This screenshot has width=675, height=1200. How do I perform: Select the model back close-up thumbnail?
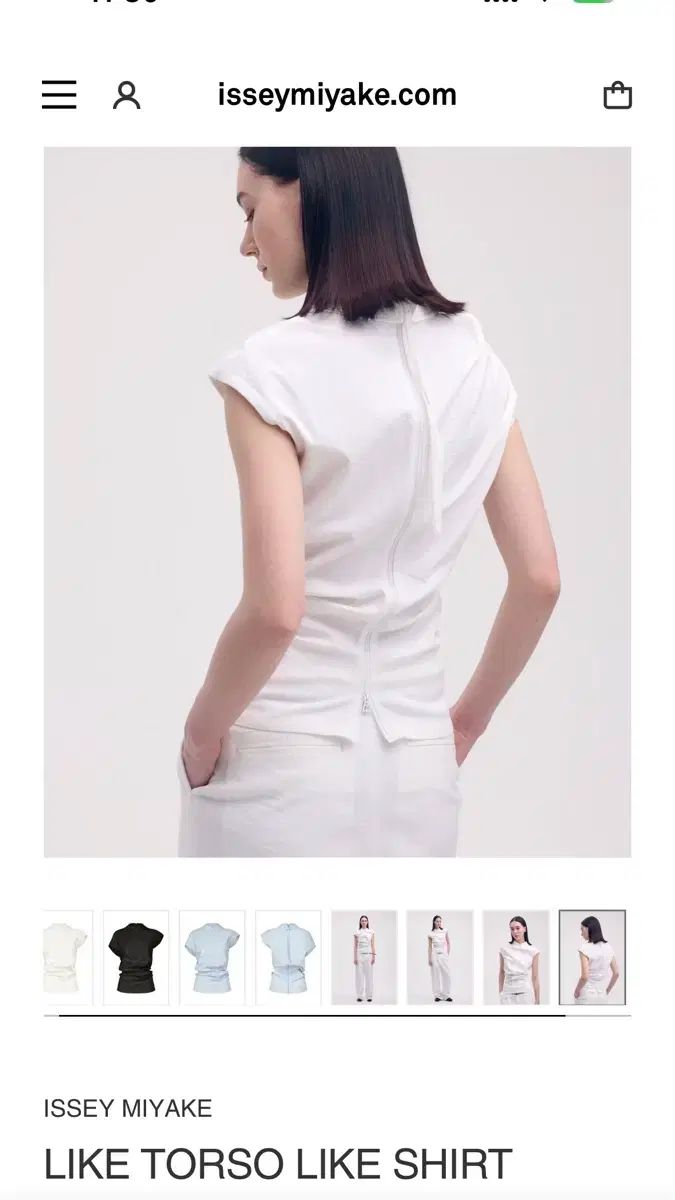(x=592, y=957)
